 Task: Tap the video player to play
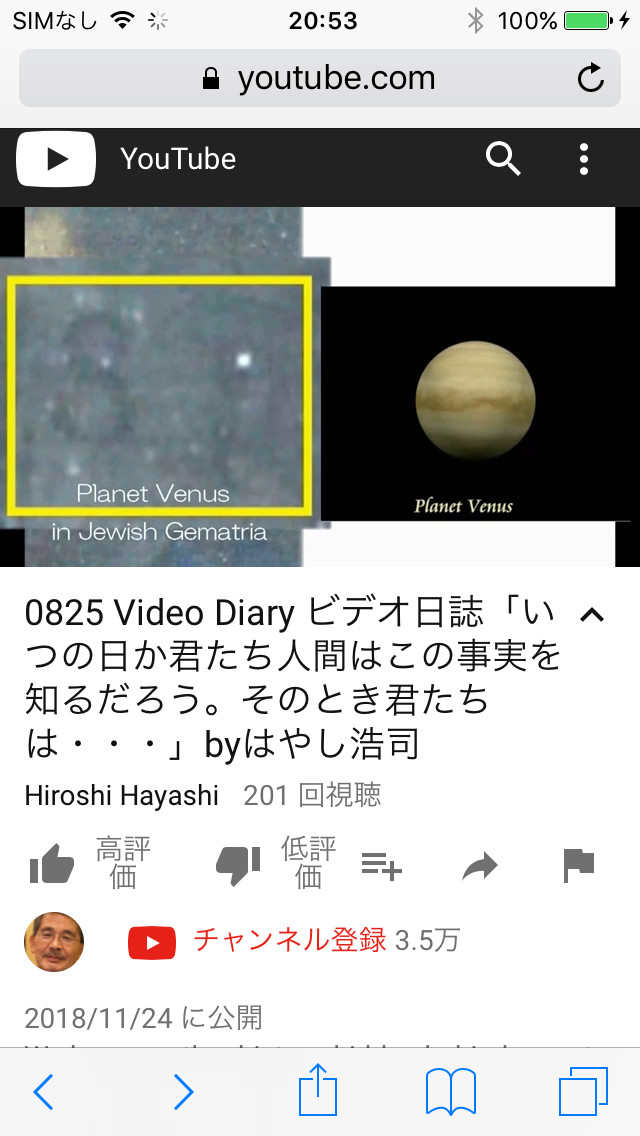[x=320, y=387]
